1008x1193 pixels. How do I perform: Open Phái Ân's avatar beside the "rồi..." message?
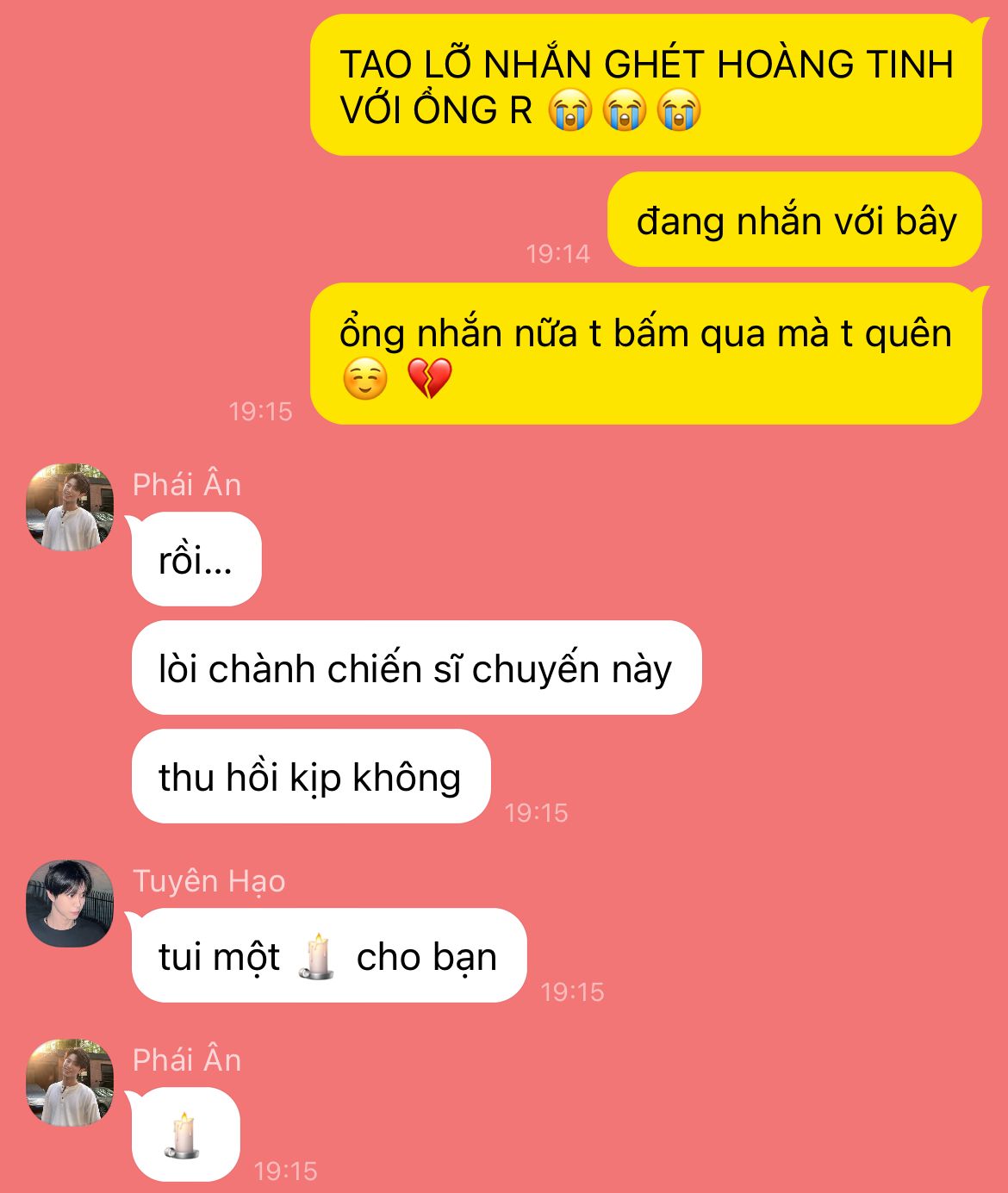point(70,507)
